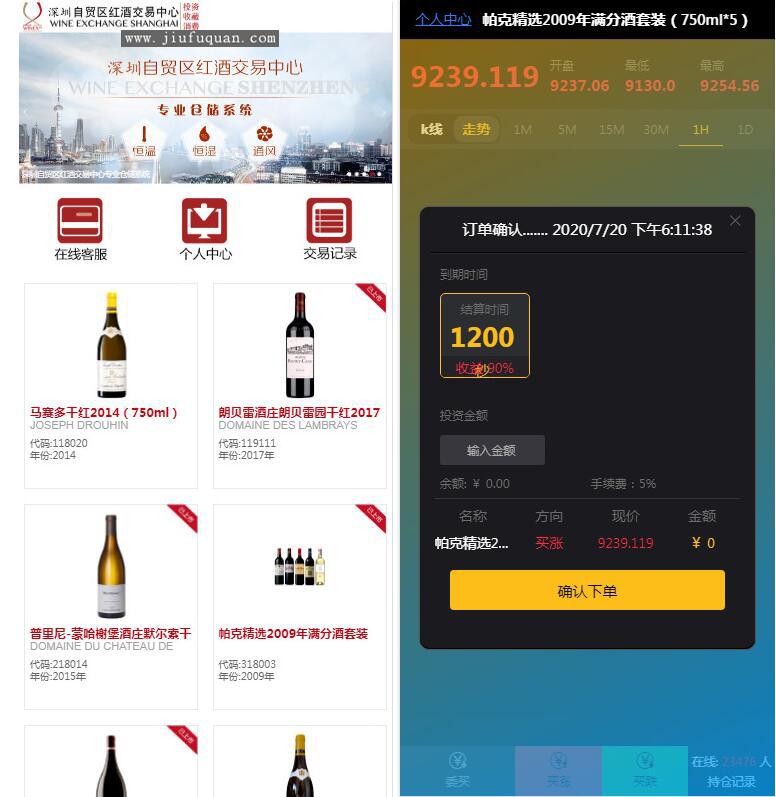The image size is (776, 797).
Task: Confirm the order with 确认下单
Action: (x=587, y=591)
